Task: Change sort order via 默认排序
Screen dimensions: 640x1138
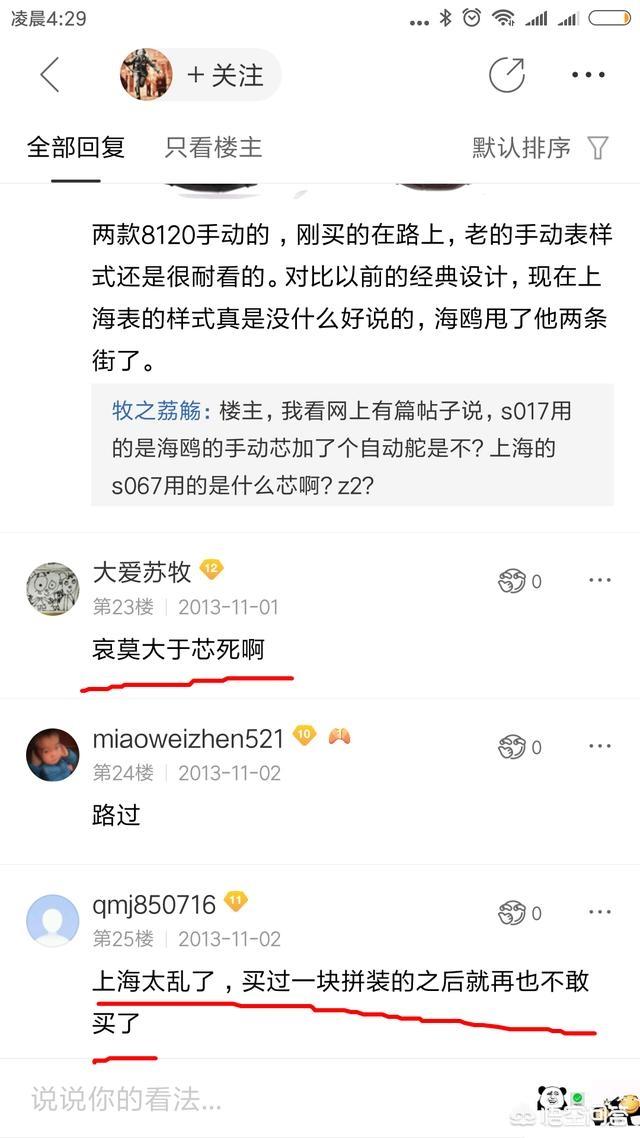Action: (x=540, y=148)
